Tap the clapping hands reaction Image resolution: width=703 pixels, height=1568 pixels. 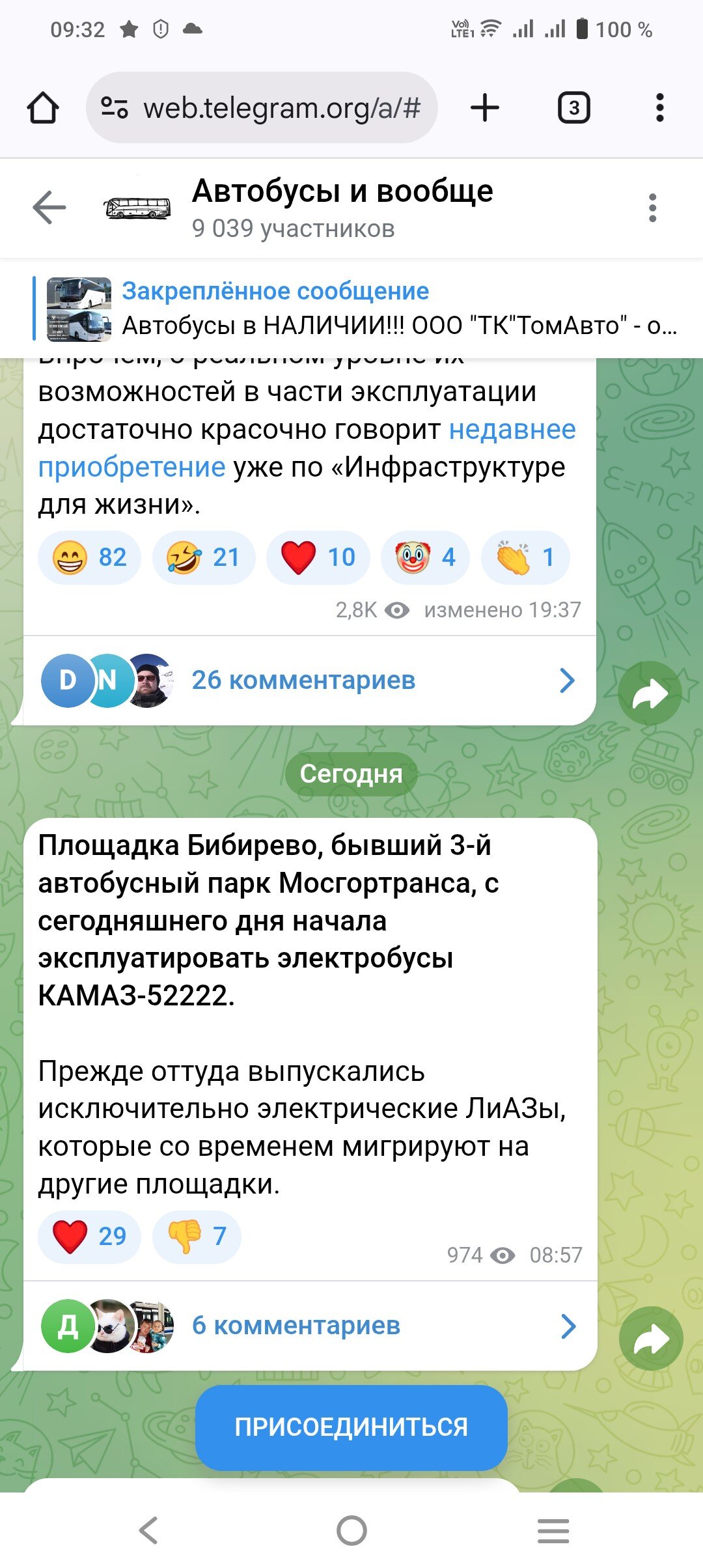525,558
